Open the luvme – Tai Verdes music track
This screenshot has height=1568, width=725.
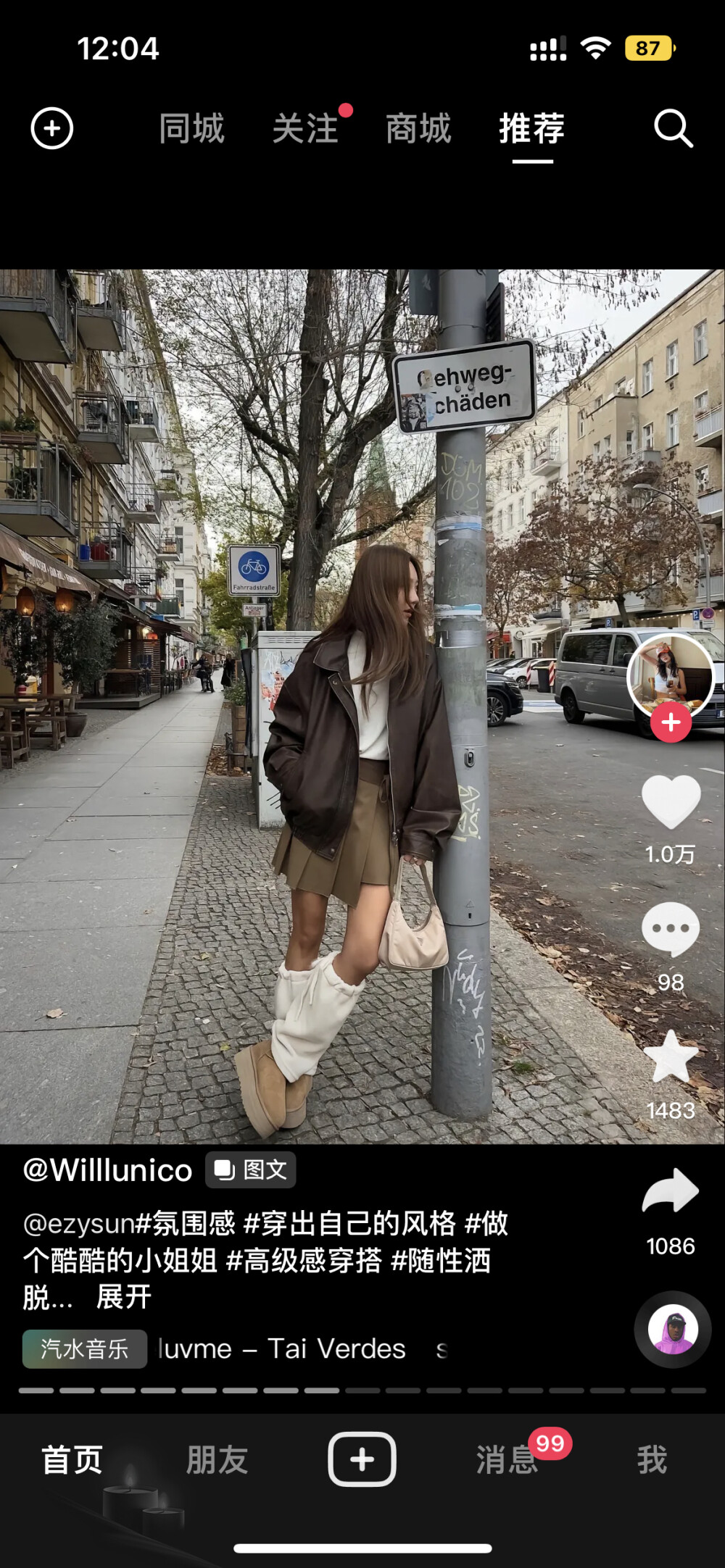(282, 1349)
